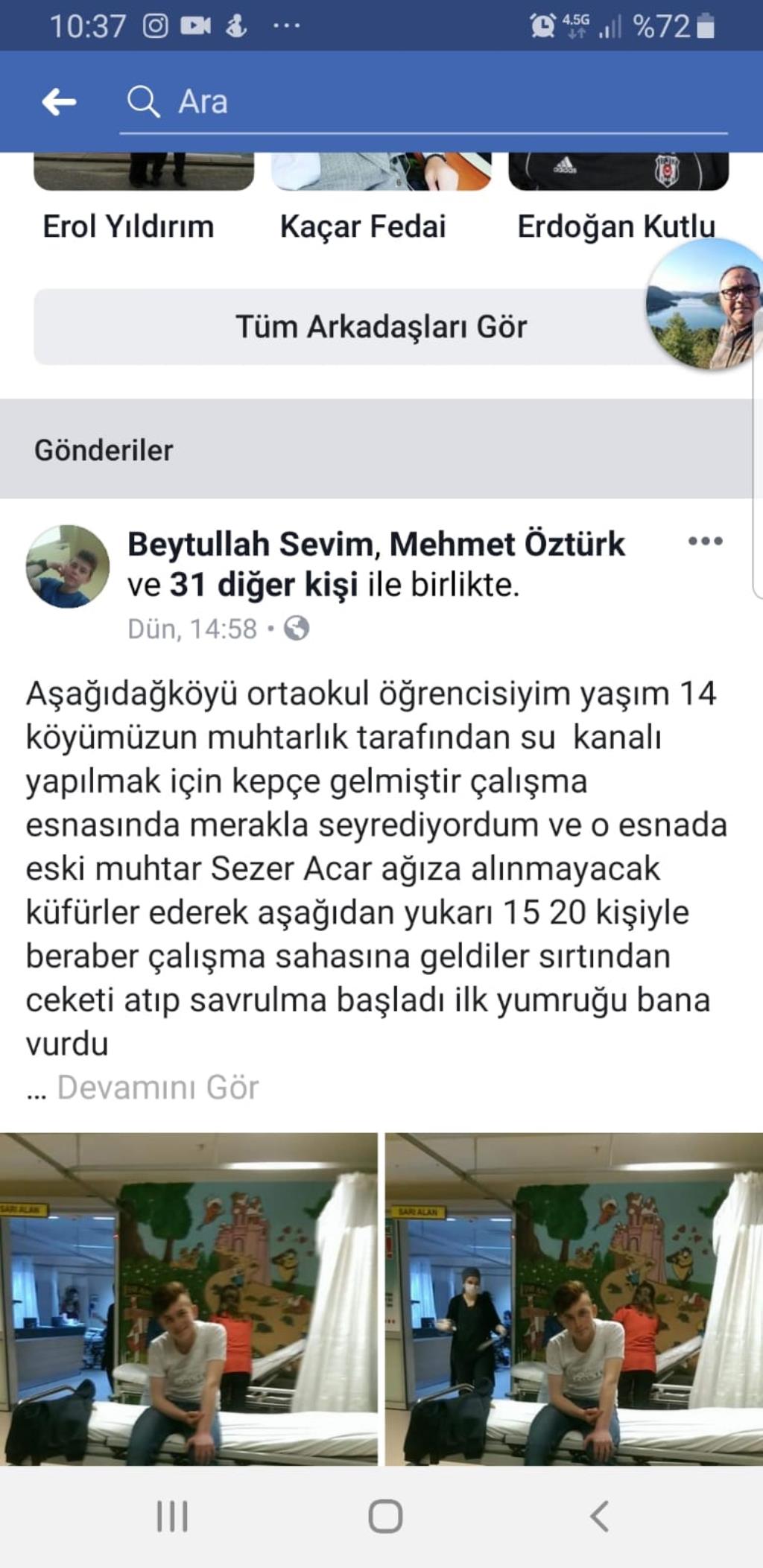View the 31 diğer kişi tagged list
This screenshot has width=763, height=1568.
pos(264,585)
